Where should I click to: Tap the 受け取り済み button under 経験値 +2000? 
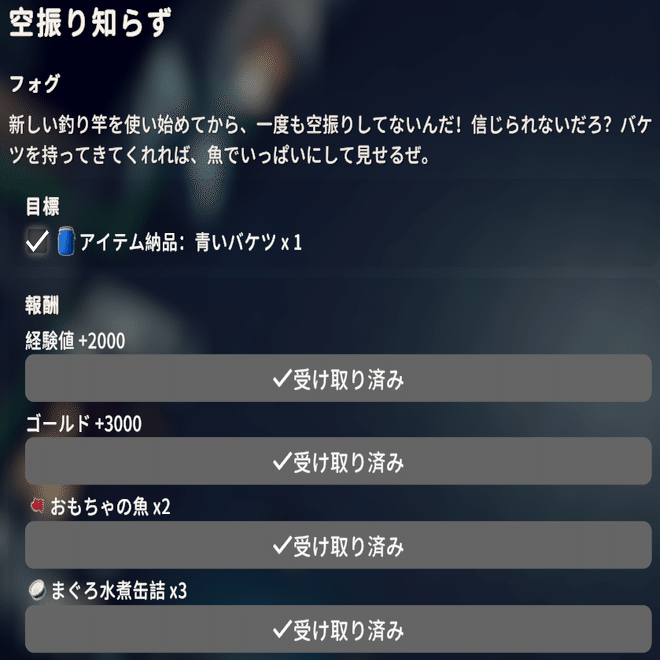[338, 379]
